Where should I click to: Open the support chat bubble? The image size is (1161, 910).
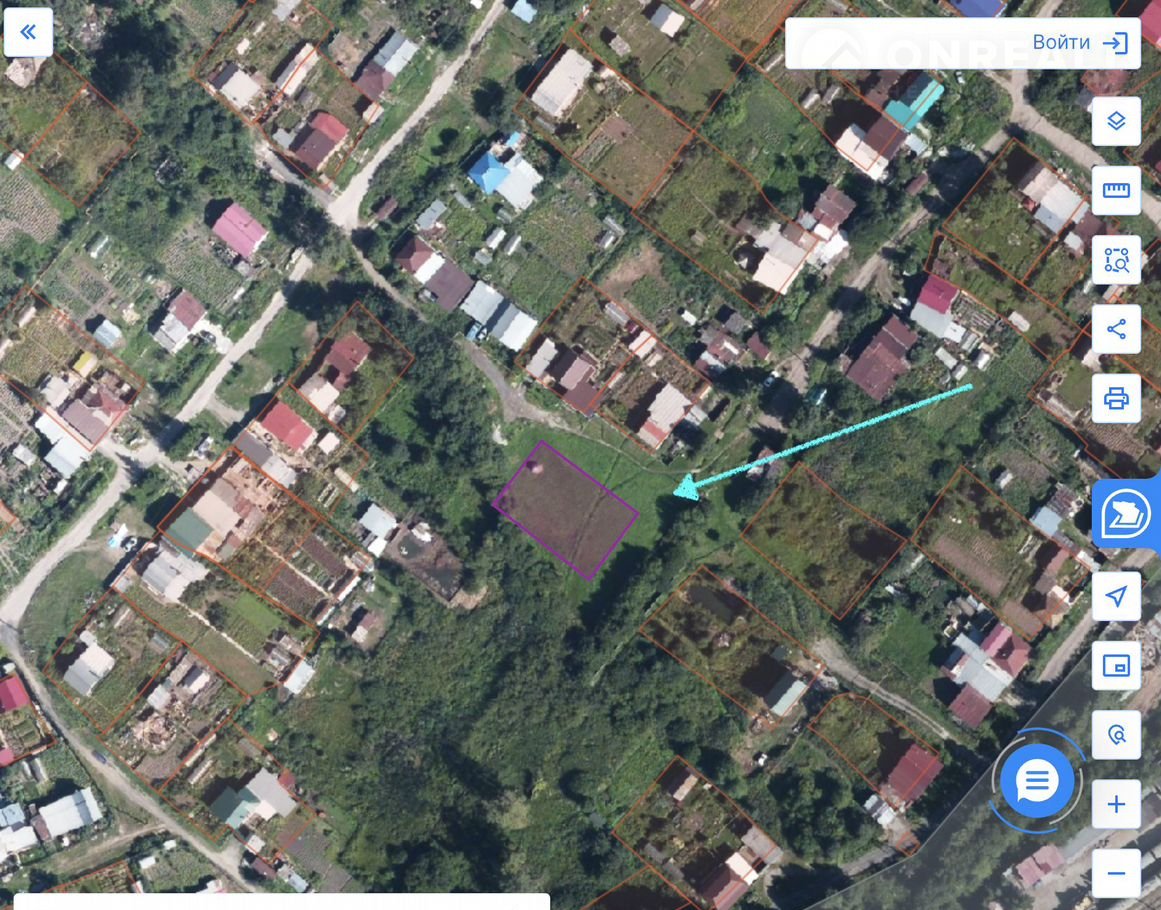click(x=1037, y=780)
